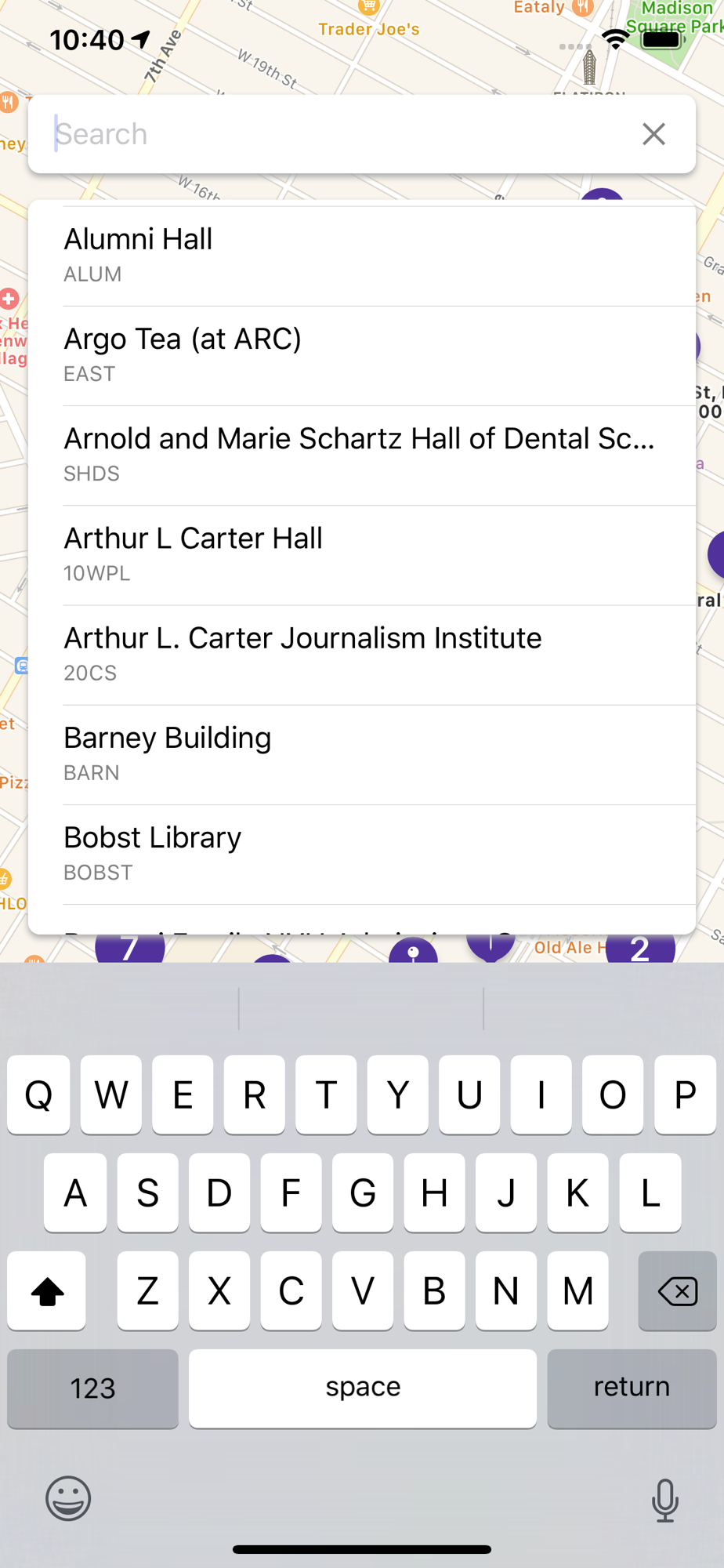Select Alumni Hall from the list
This screenshot has height=1568, width=724.
(x=362, y=256)
